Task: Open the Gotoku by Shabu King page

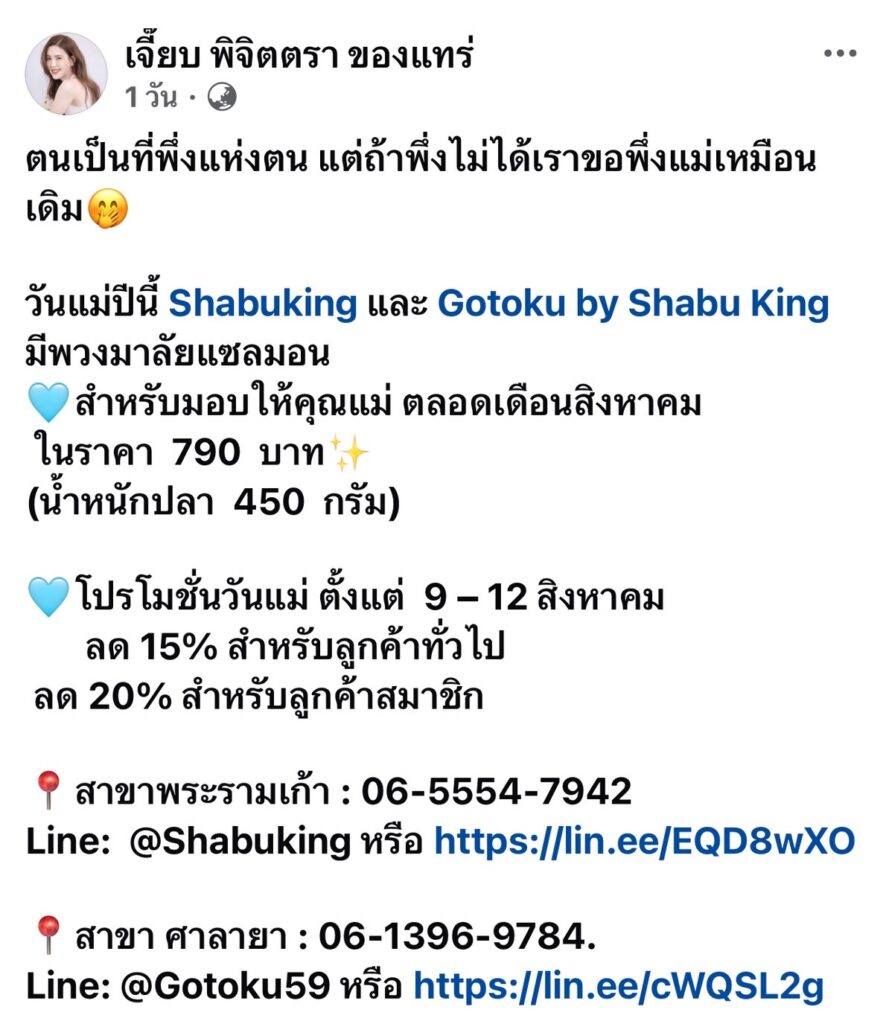Action: coord(633,304)
